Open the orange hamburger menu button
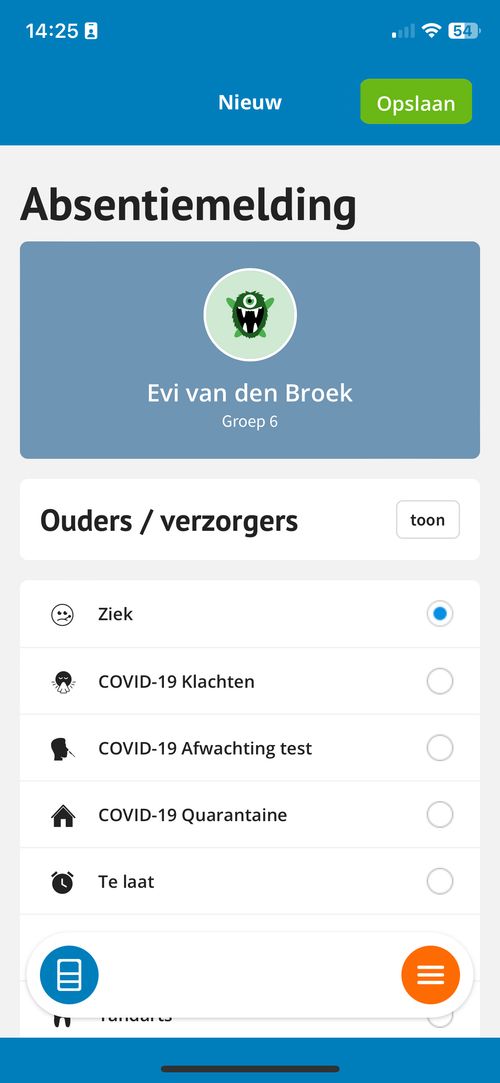Viewport: 500px width, 1083px height. click(x=430, y=975)
